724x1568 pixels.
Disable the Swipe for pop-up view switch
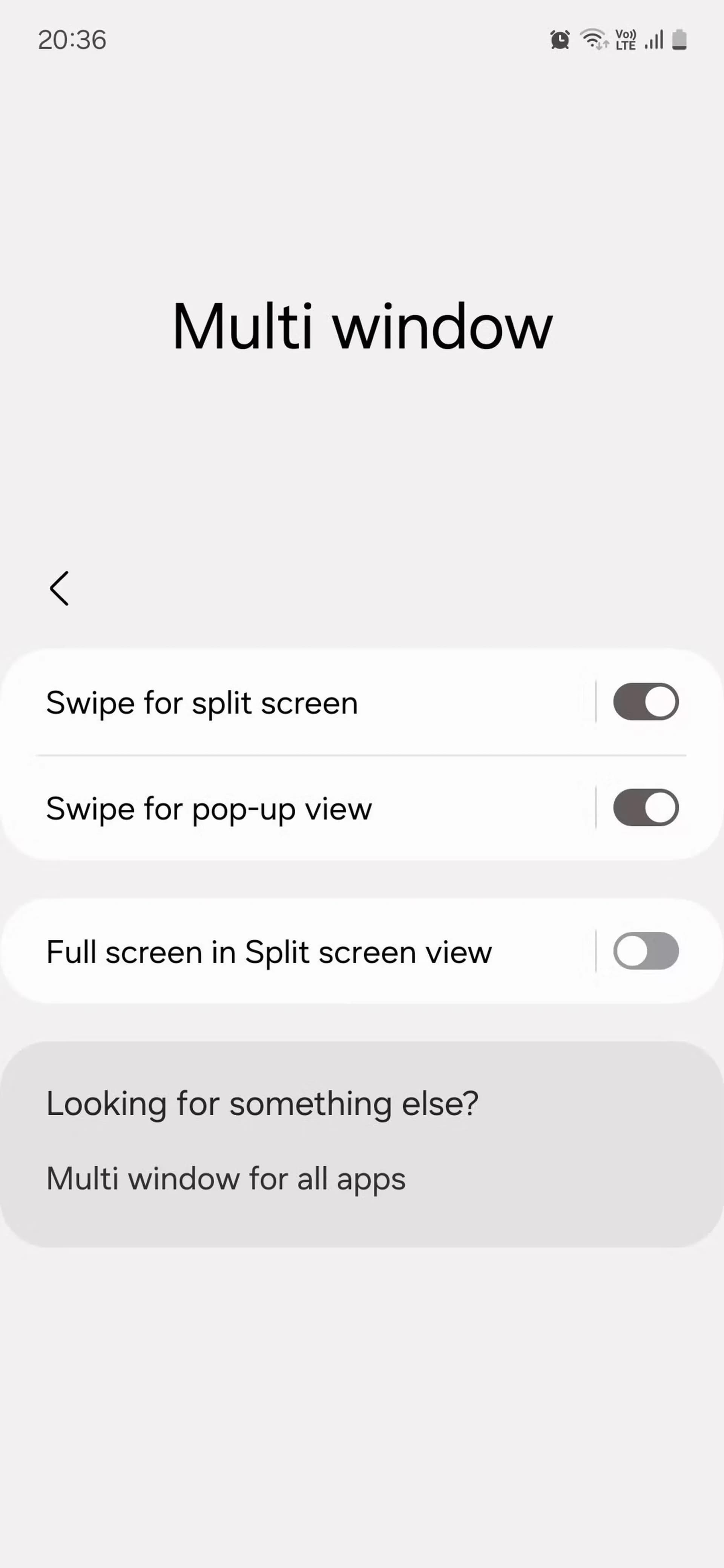(646, 808)
